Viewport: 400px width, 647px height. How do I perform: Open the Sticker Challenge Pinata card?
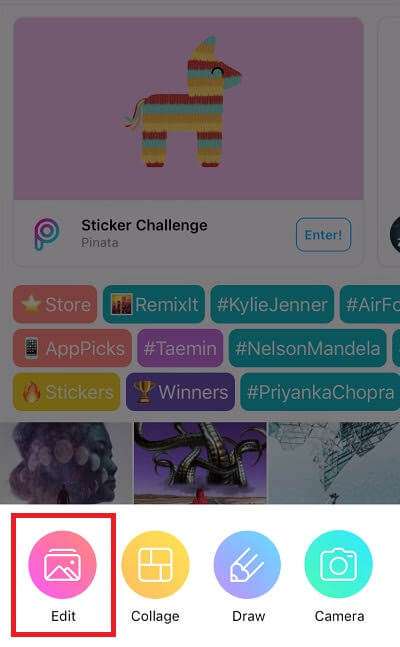coord(188,142)
